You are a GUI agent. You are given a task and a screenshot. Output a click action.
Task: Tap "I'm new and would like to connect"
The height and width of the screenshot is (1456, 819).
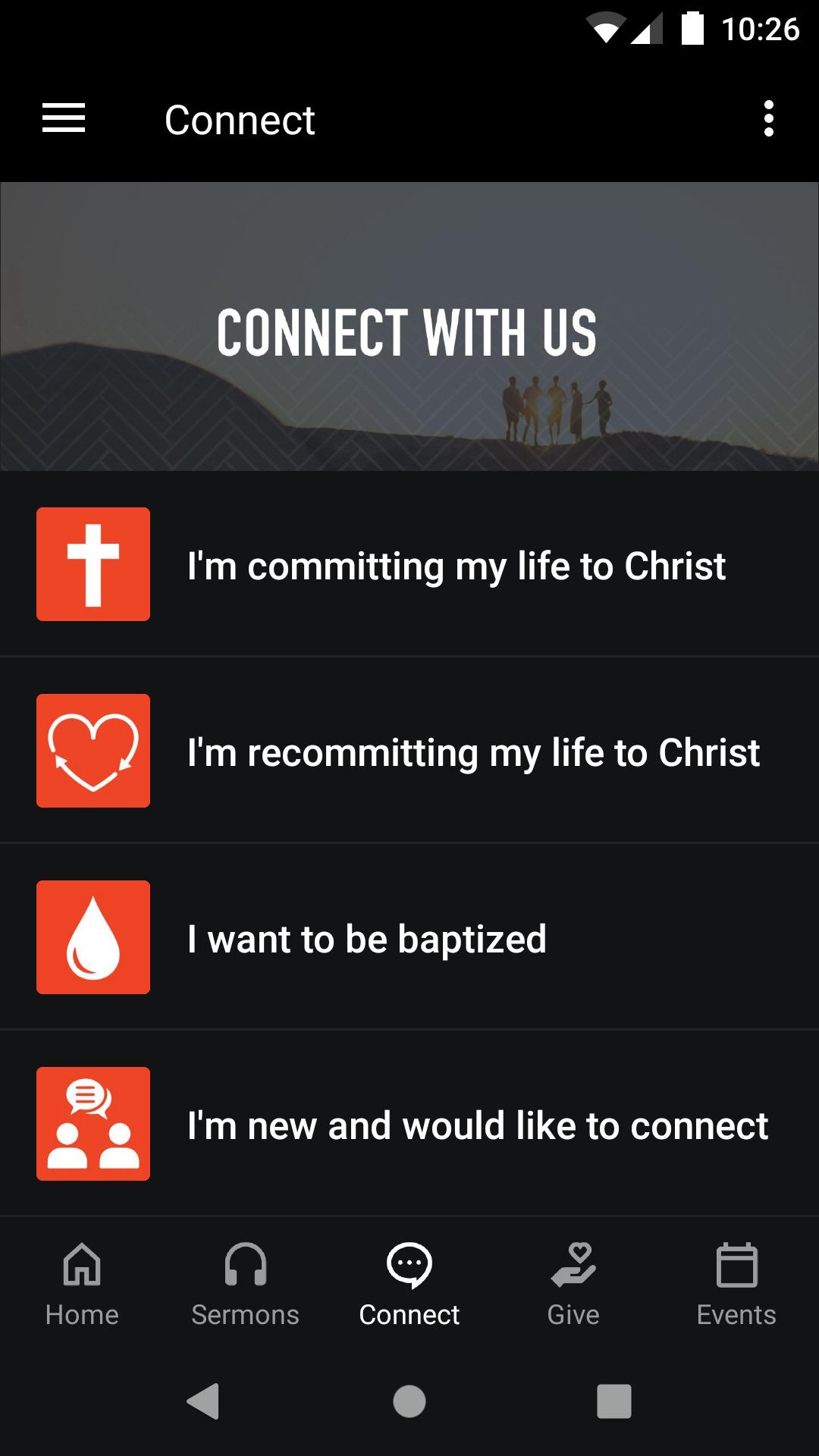pos(476,1124)
